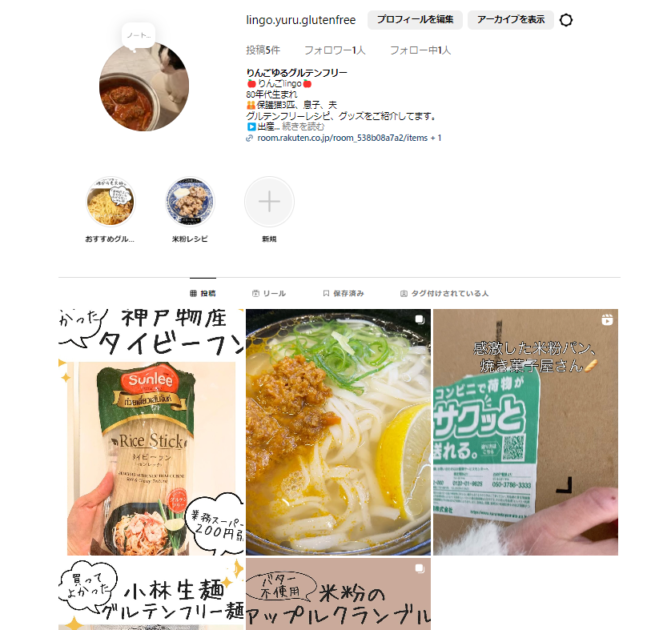Tap the プロフィールを編集 button
The width and height of the screenshot is (647, 630).
click(x=414, y=20)
